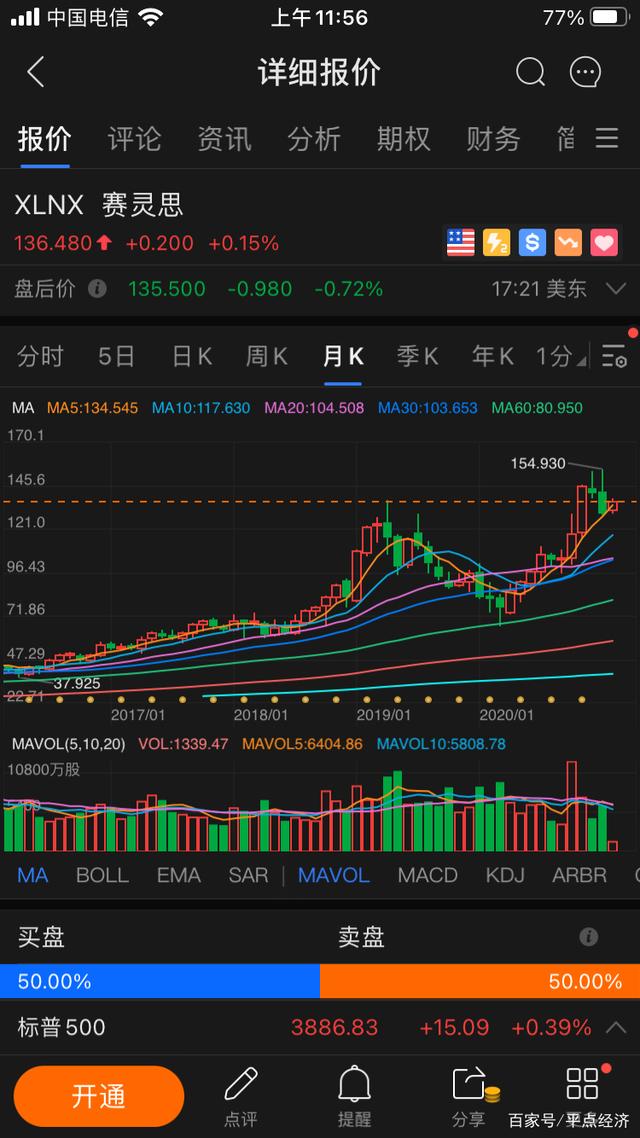Open the hamburger tab list menu

tap(607, 138)
